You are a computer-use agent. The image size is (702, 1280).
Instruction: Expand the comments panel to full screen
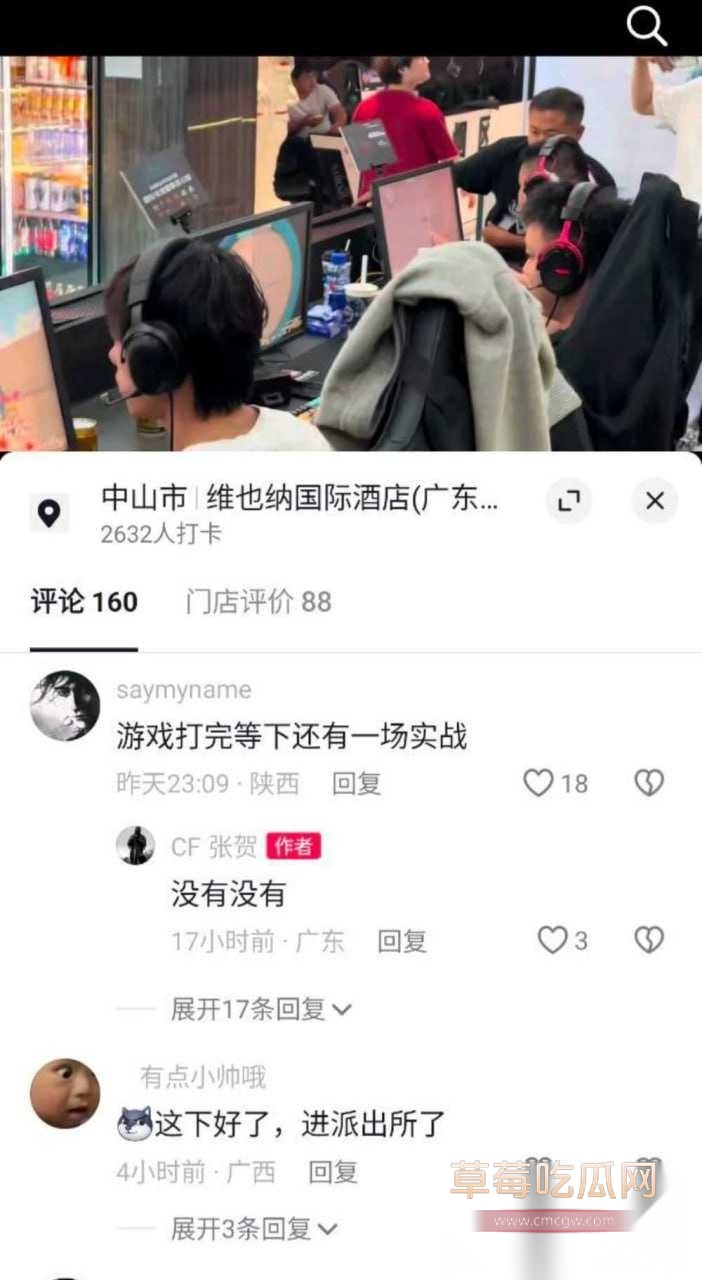click(569, 501)
